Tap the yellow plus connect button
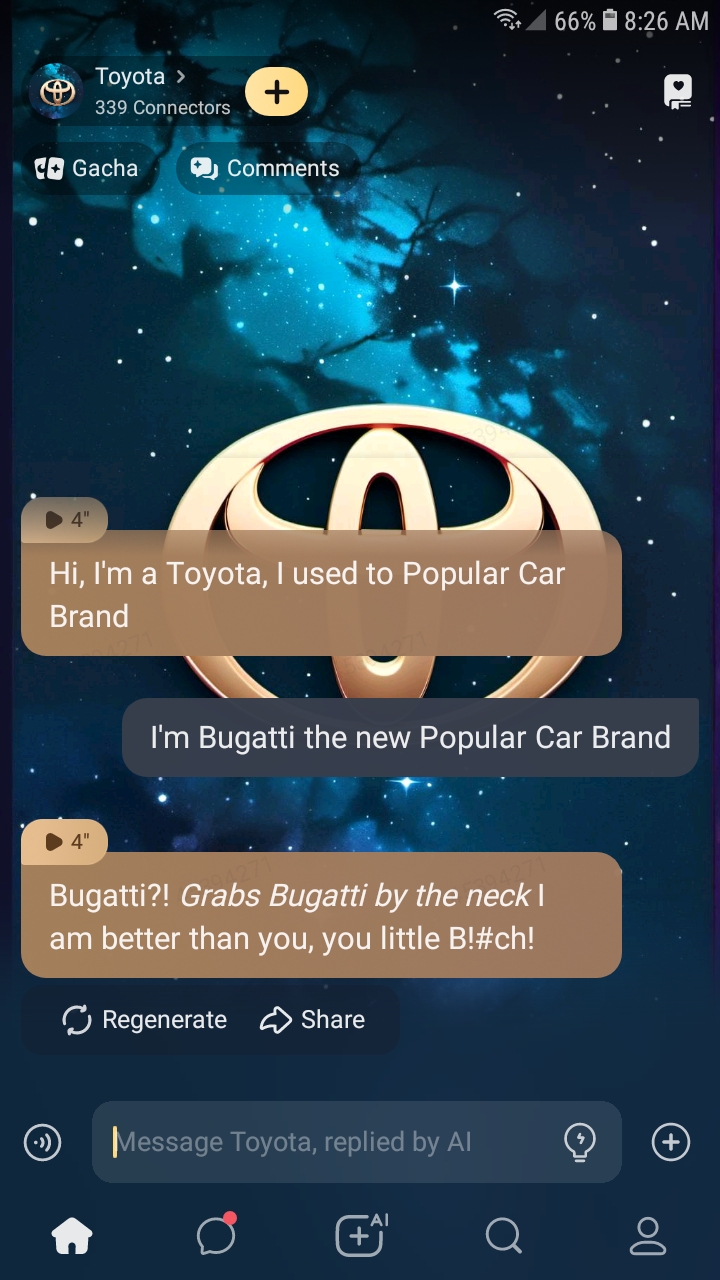The height and width of the screenshot is (1280, 720). pos(276,92)
